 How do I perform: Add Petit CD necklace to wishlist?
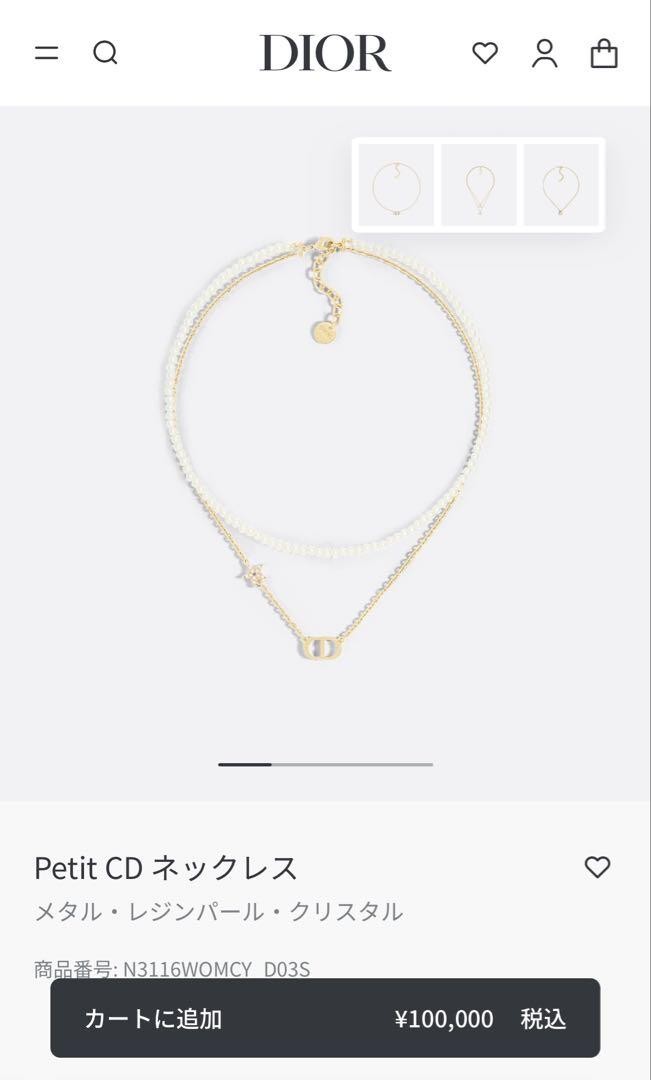(x=597, y=867)
